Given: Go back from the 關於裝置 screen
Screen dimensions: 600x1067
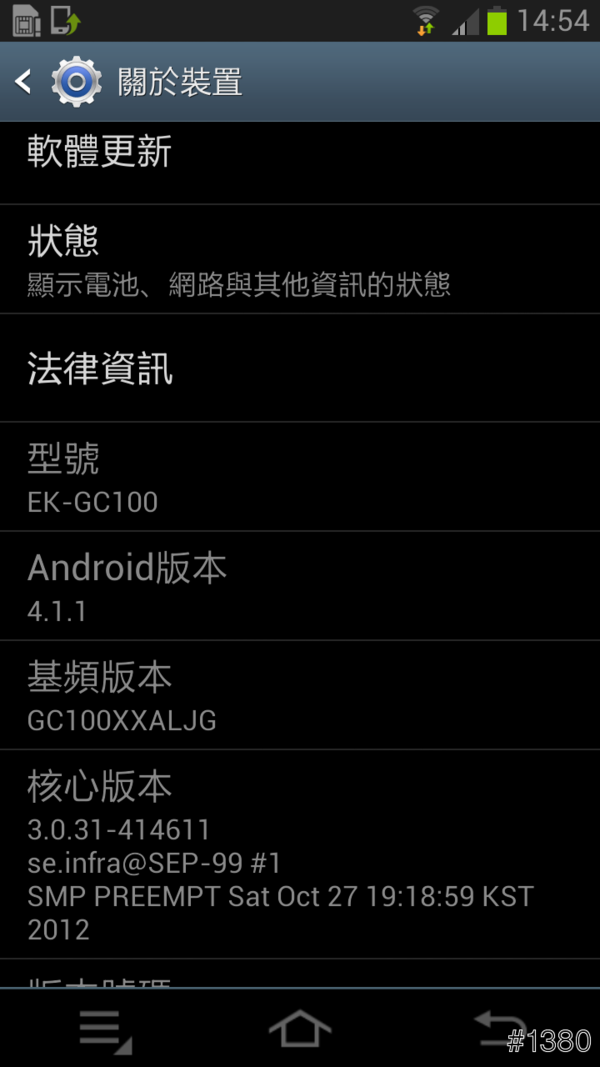Looking at the screenshot, I should coord(24,81).
